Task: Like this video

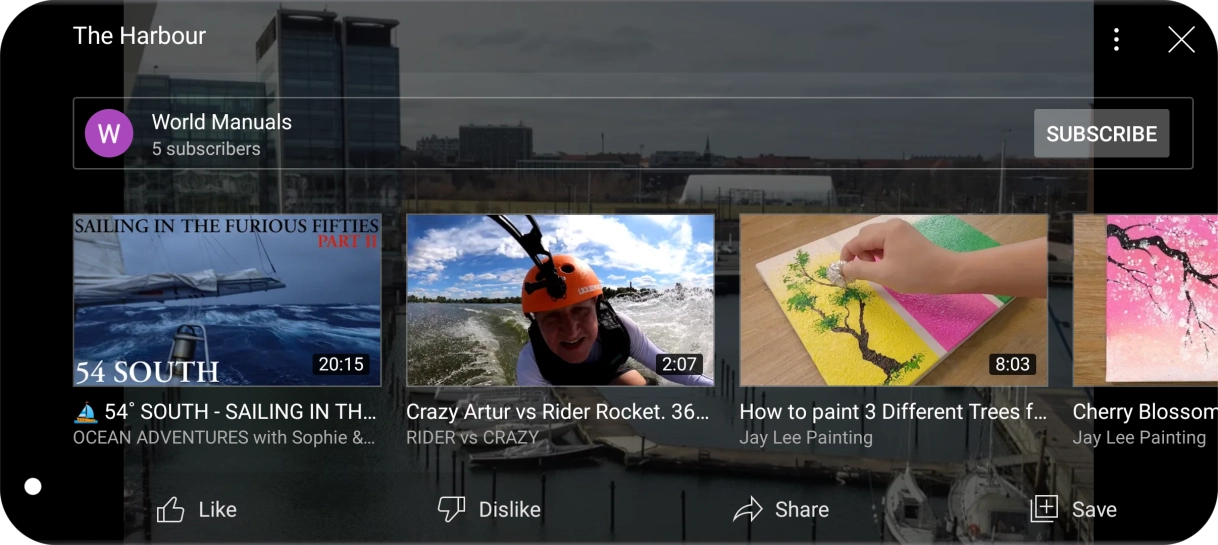Action: pos(197,510)
